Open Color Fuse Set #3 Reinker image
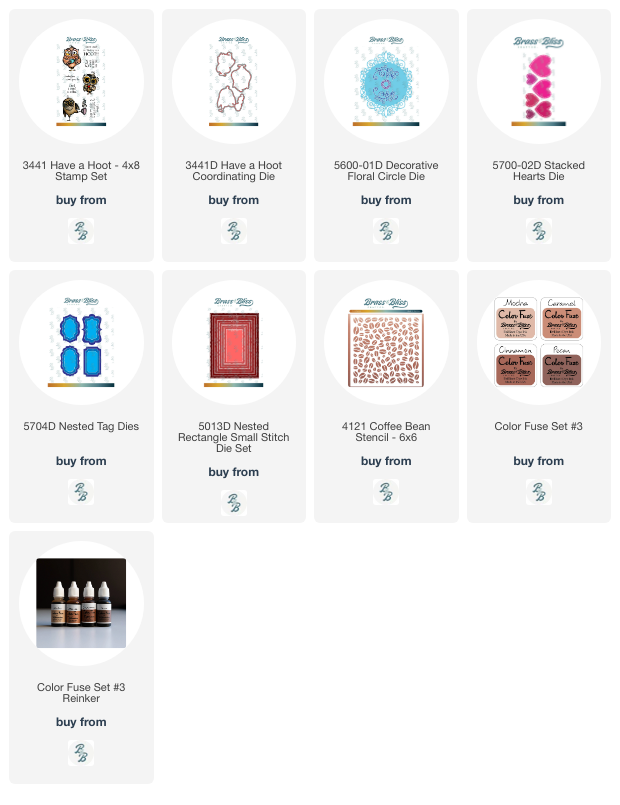620x805 pixels. [81, 604]
